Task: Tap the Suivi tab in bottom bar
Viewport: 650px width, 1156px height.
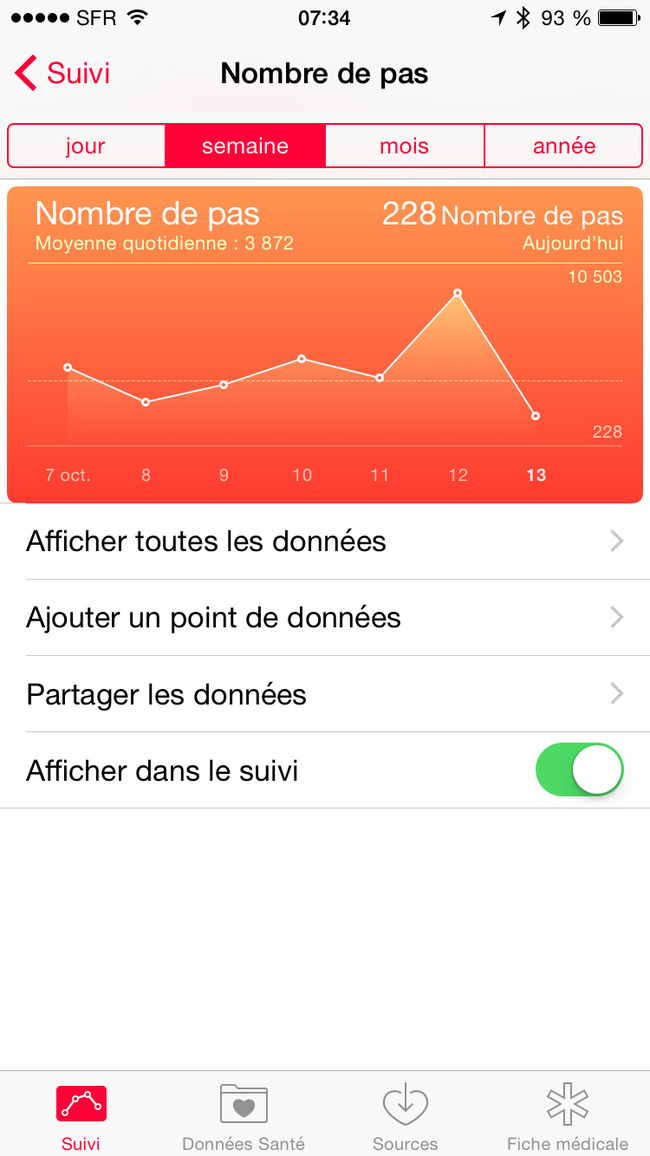Action: tap(81, 1118)
